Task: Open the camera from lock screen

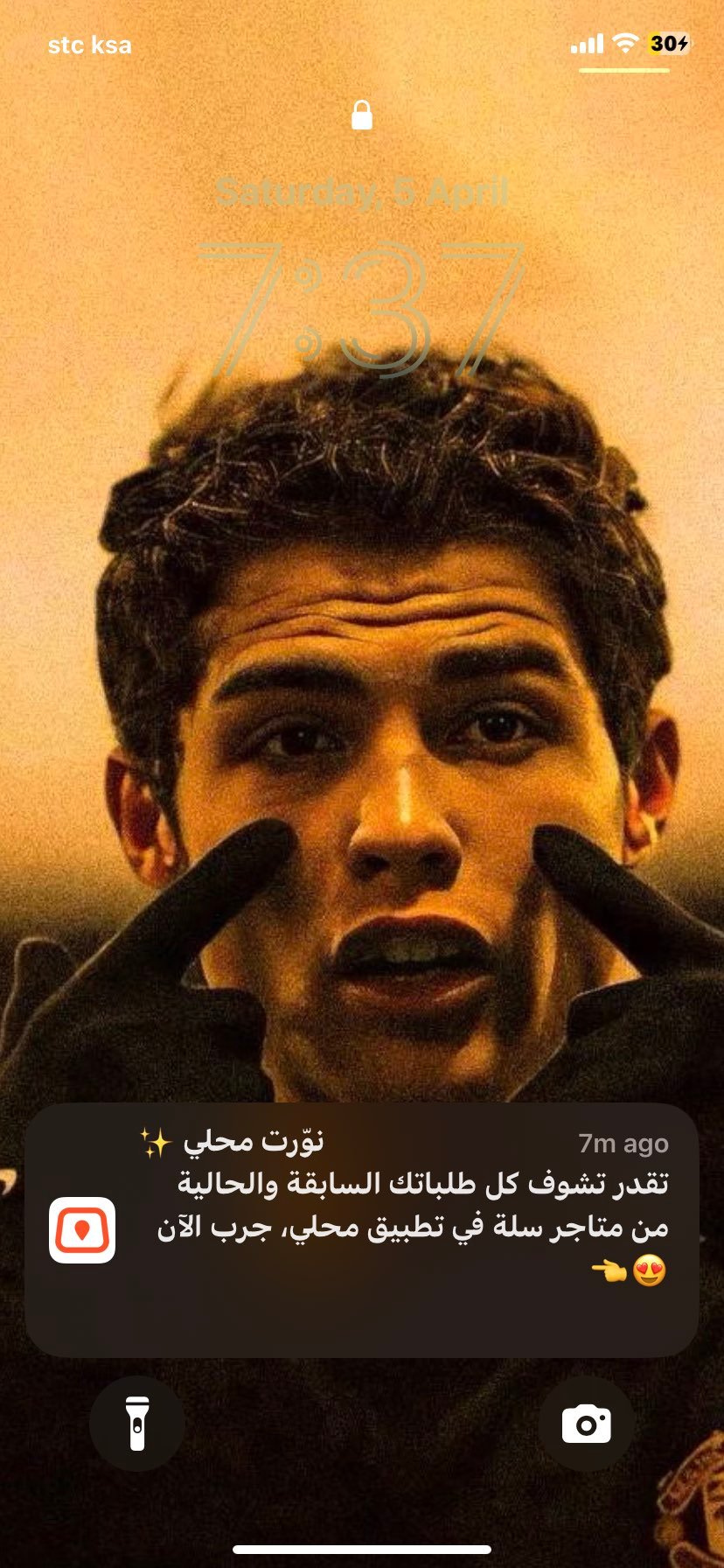Action: [586, 1424]
